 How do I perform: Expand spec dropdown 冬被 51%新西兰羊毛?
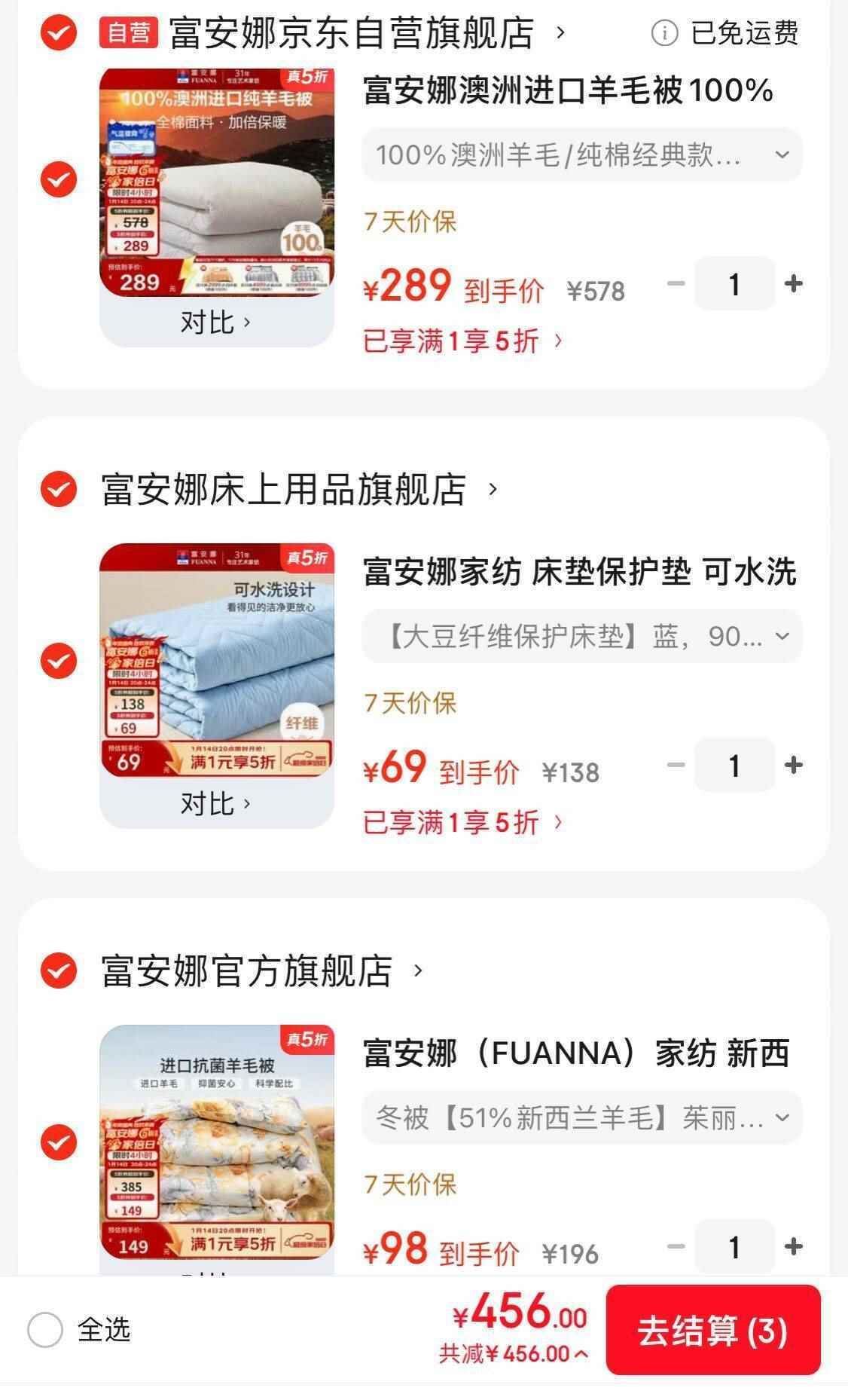click(581, 1117)
